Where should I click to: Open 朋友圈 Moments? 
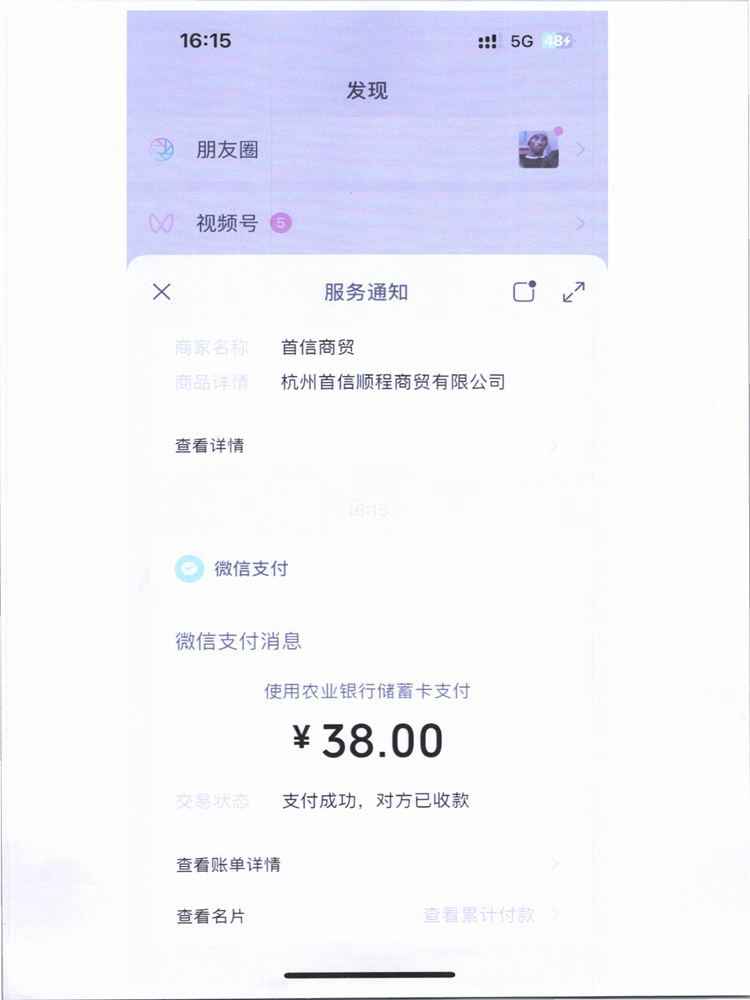coord(228,150)
